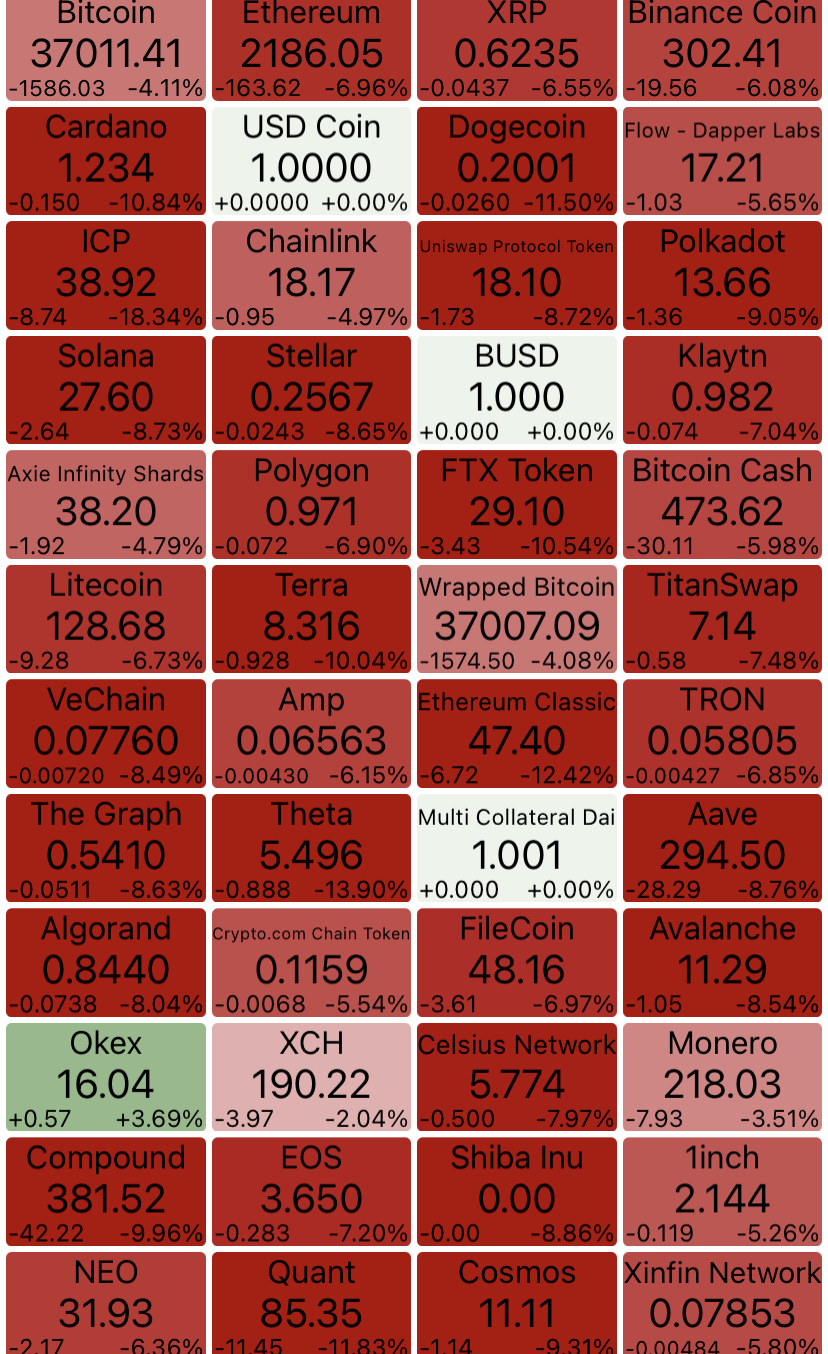The width and height of the screenshot is (828, 1354).
Task: Select the green Okex tile
Action: [106, 1077]
